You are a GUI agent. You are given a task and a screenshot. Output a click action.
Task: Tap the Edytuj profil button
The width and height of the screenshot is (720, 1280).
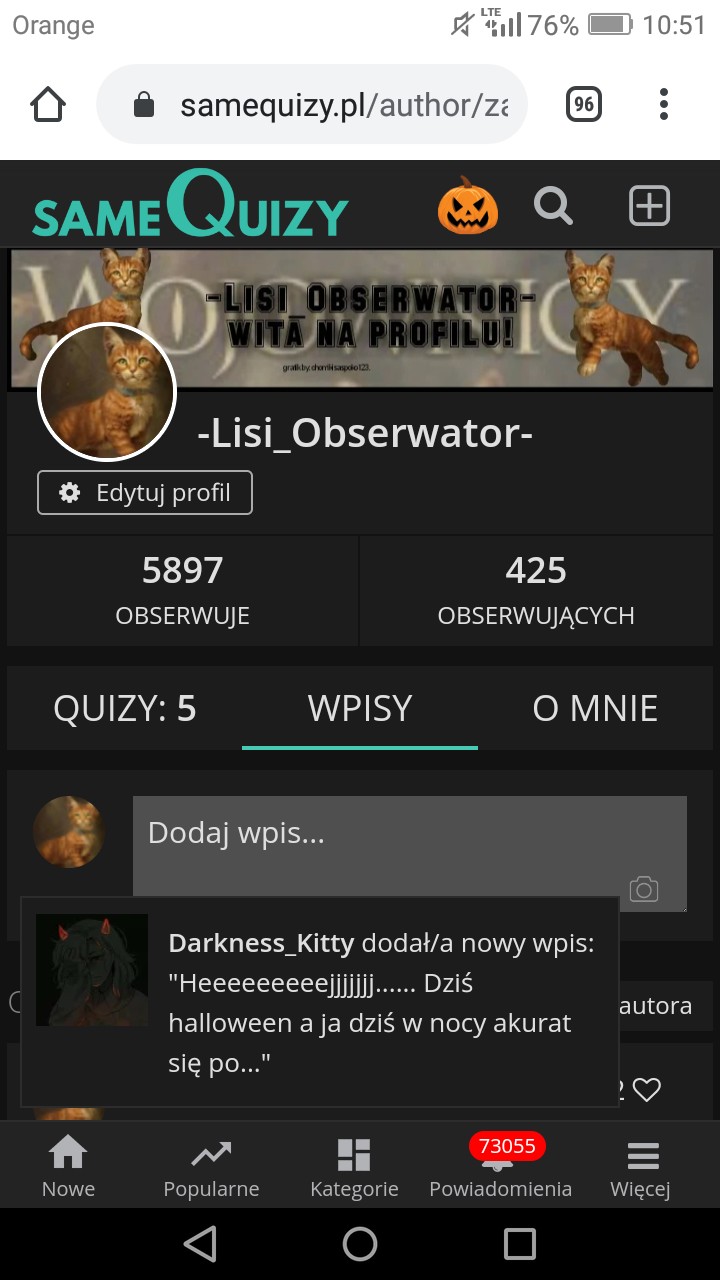(x=145, y=493)
